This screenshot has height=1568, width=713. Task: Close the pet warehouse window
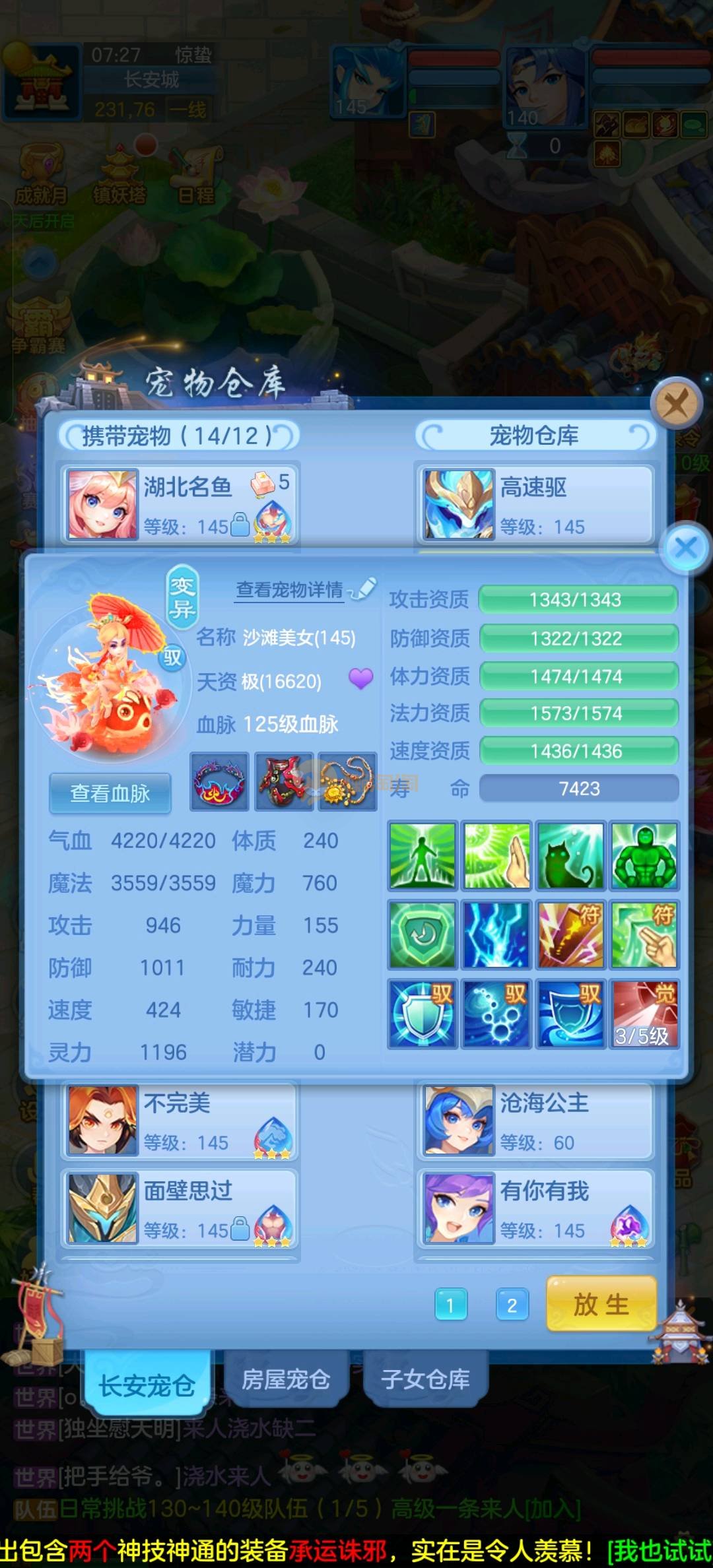[675, 403]
